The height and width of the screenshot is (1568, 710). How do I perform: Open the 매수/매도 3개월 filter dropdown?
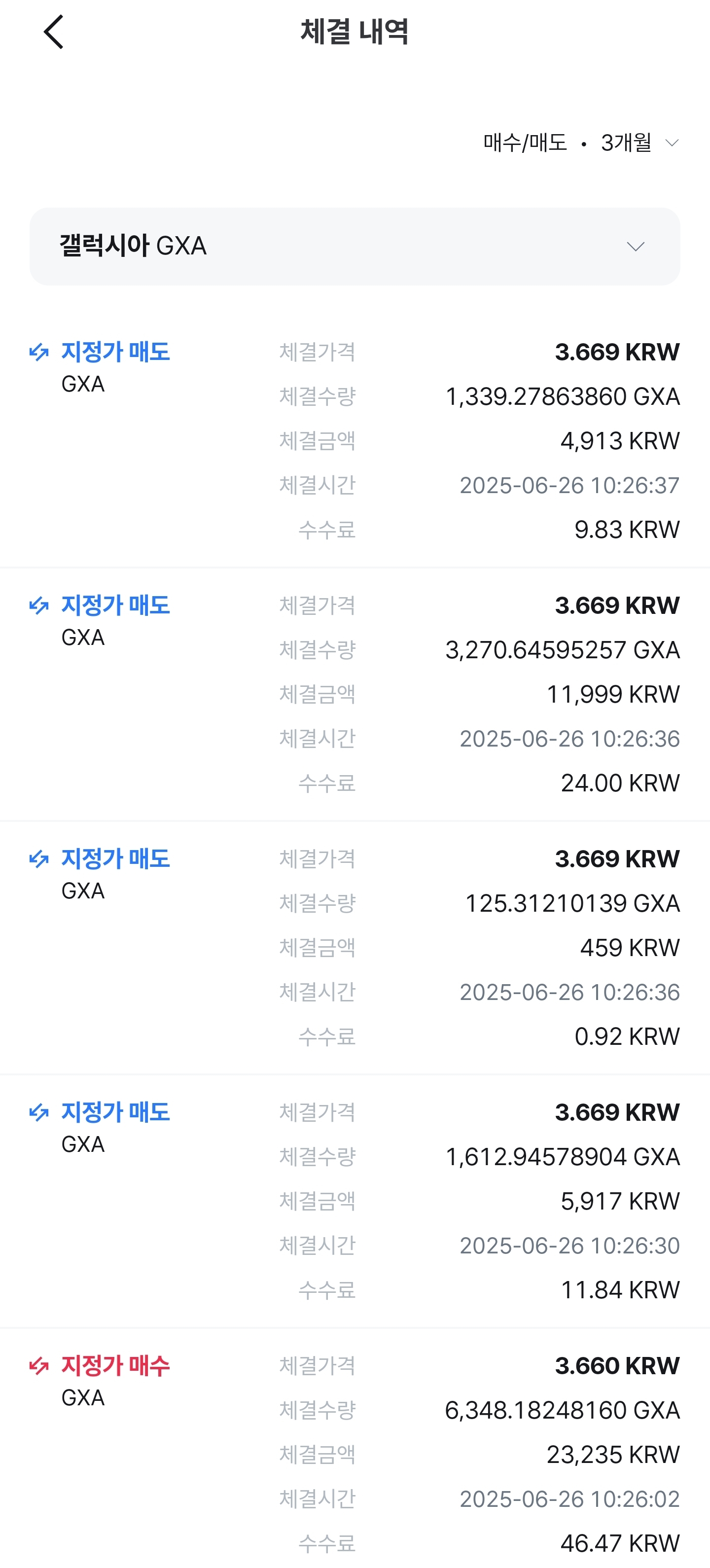click(x=581, y=143)
